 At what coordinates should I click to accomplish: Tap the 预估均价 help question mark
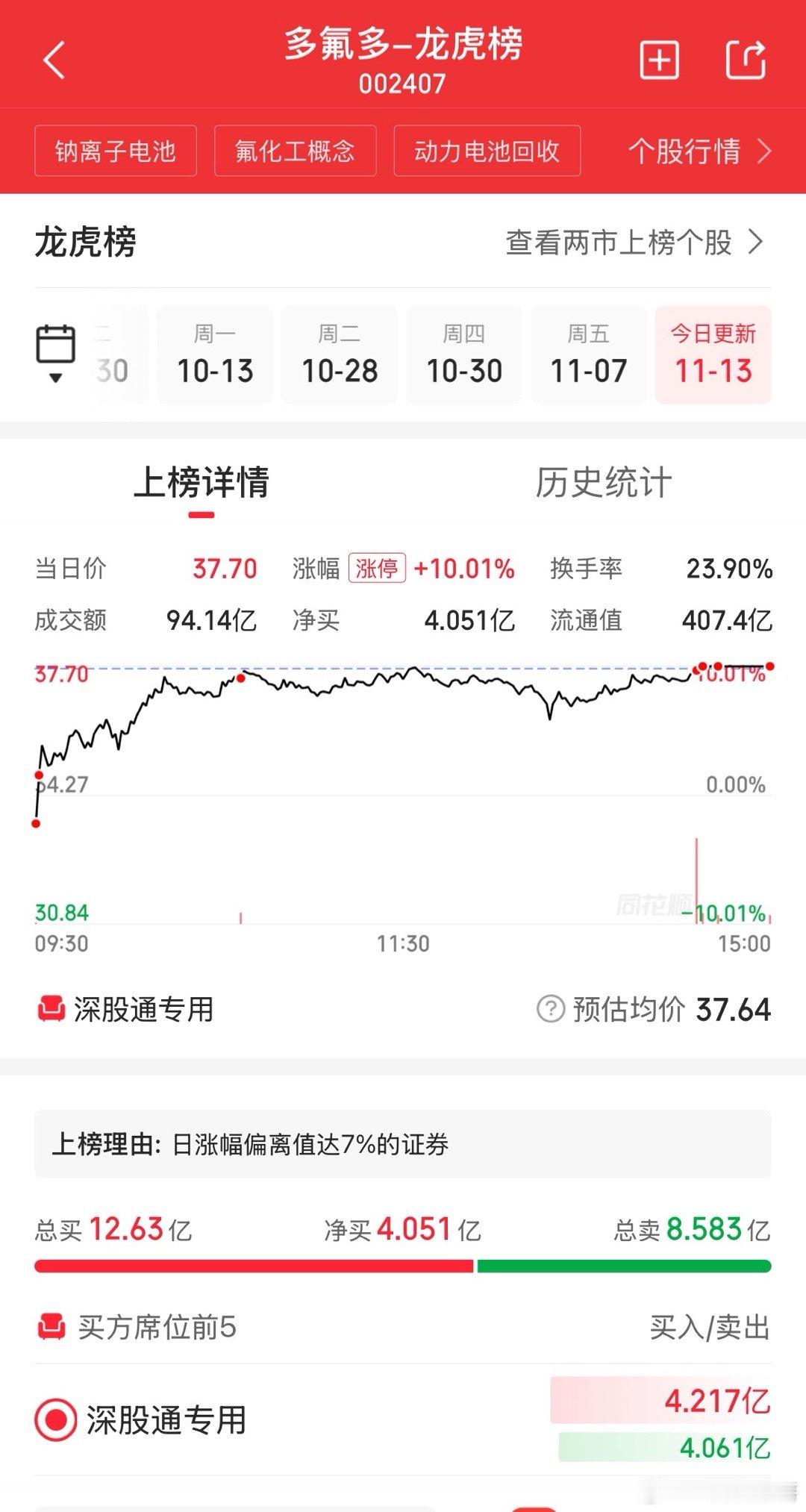click(x=551, y=1009)
